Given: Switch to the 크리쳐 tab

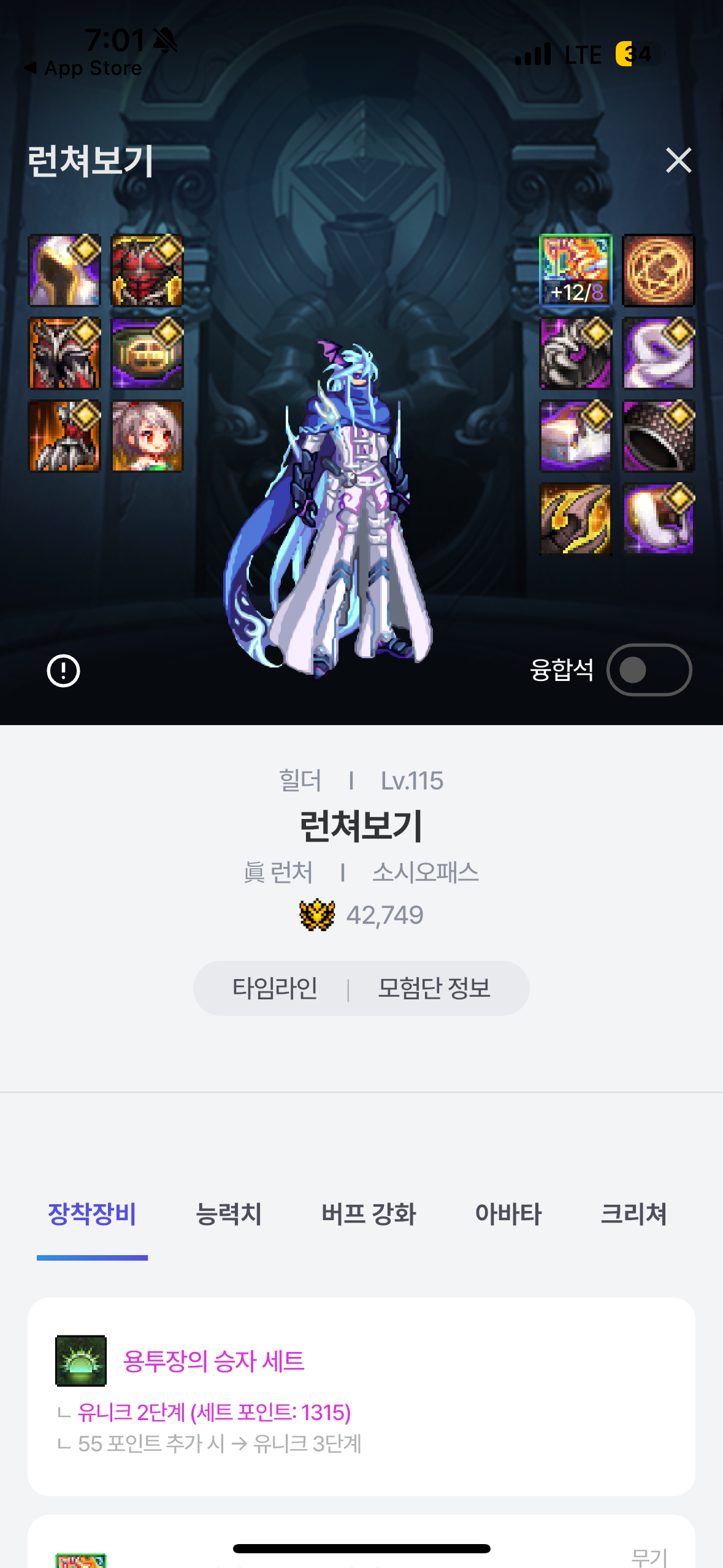Looking at the screenshot, I should (x=633, y=1214).
